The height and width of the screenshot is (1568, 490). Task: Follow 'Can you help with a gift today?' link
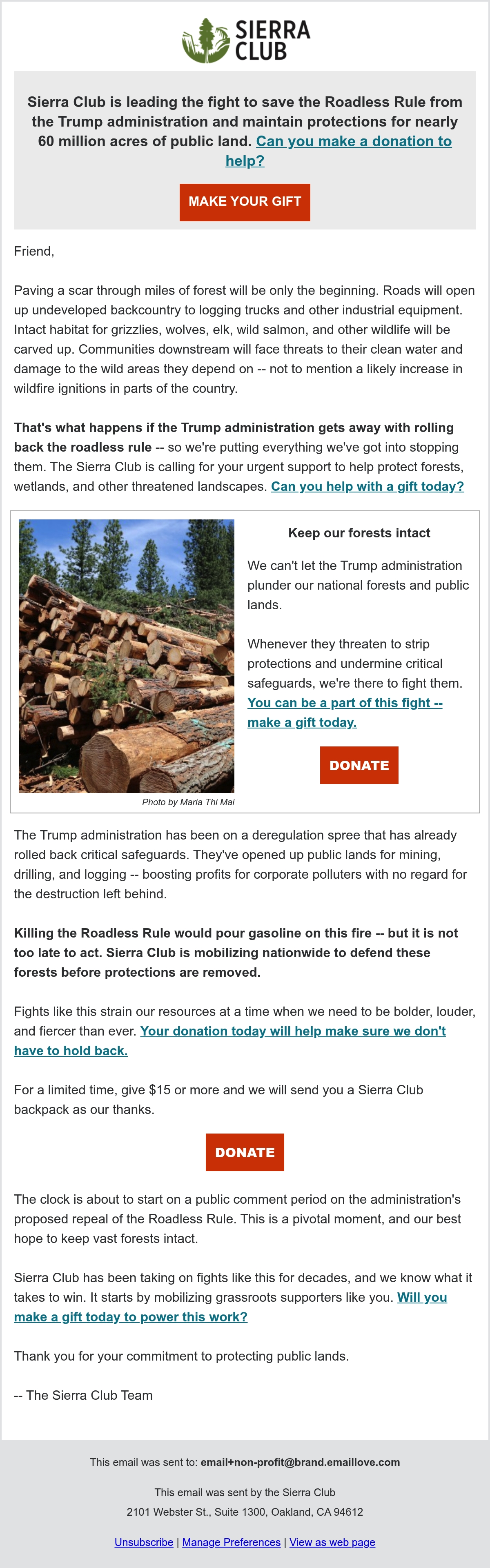pos(367,486)
